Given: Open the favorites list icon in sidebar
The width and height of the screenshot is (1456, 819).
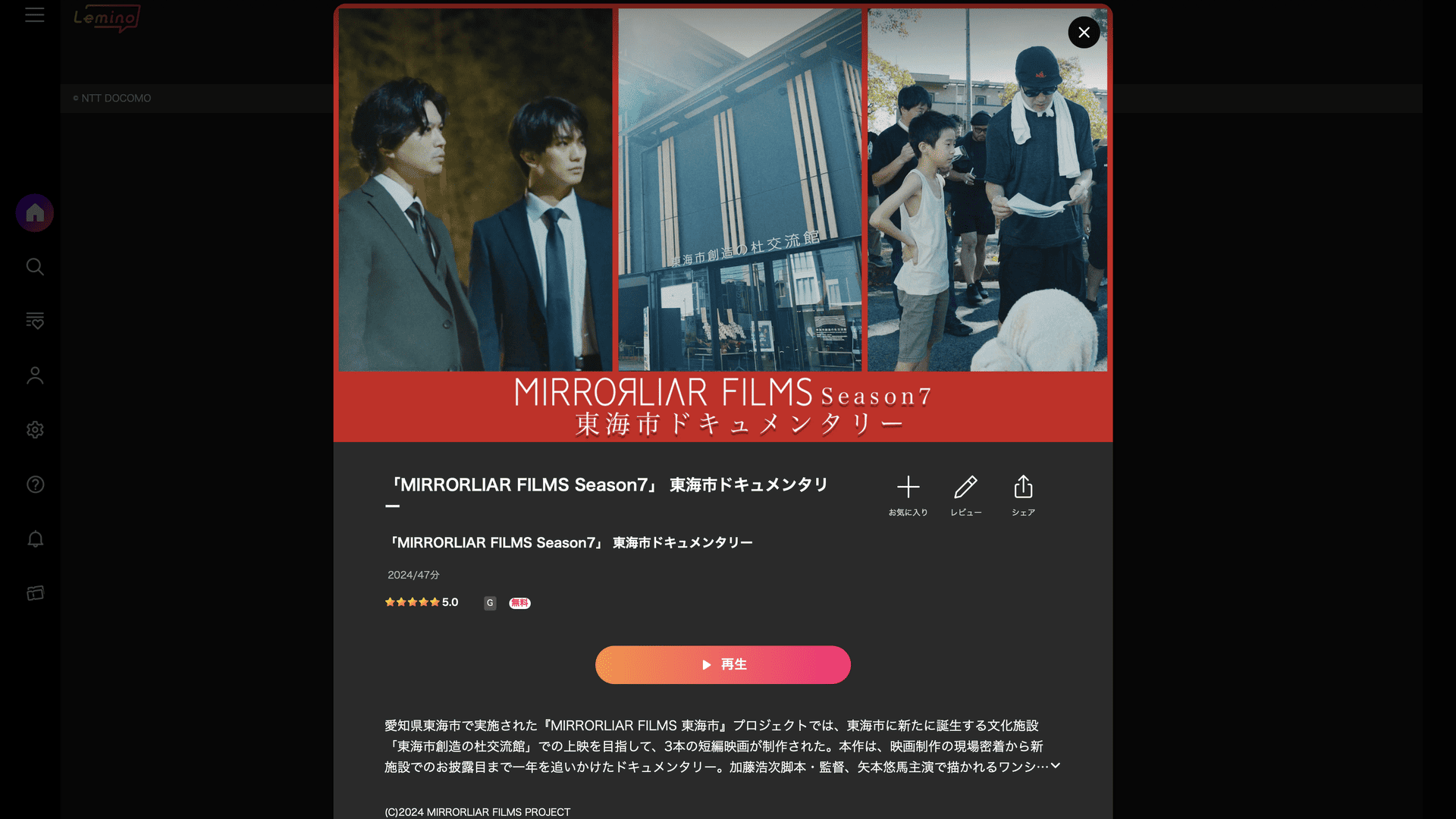Looking at the screenshot, I should [35, 321].
